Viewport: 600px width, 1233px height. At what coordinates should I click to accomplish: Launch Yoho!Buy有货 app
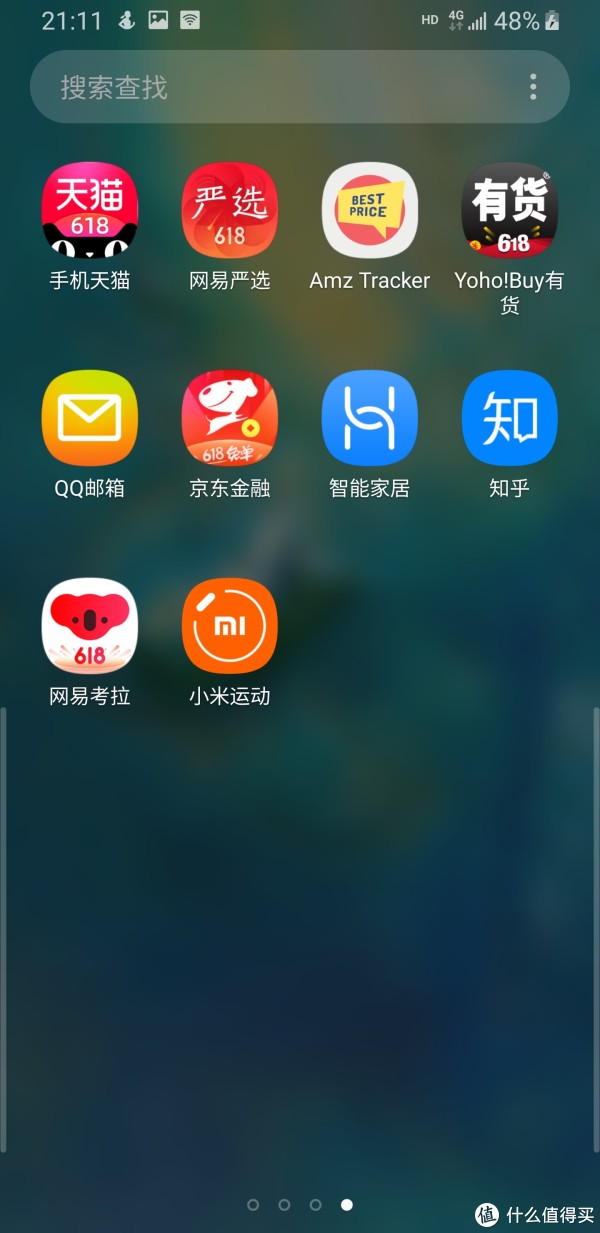click(509, 211)
